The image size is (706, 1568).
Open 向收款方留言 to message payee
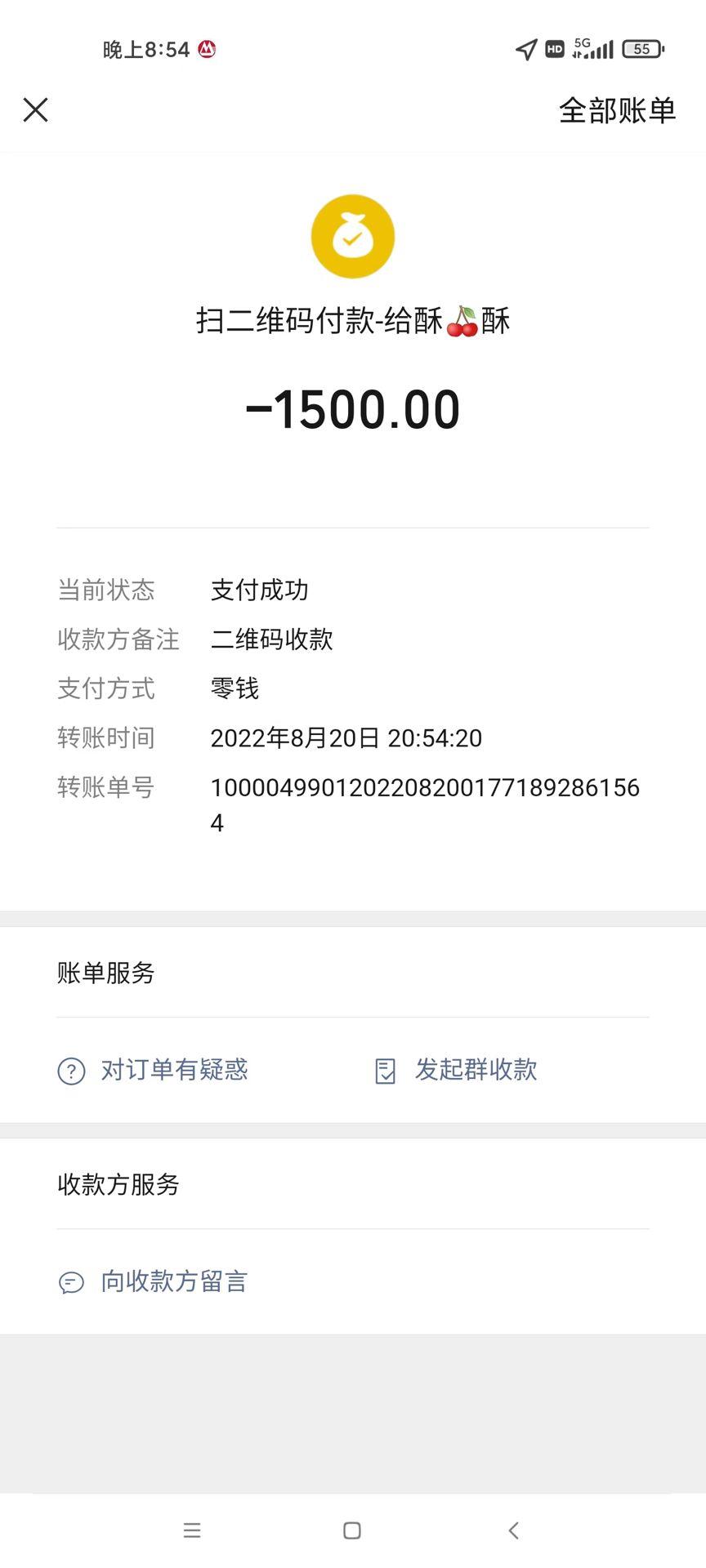coord(154,1281)
